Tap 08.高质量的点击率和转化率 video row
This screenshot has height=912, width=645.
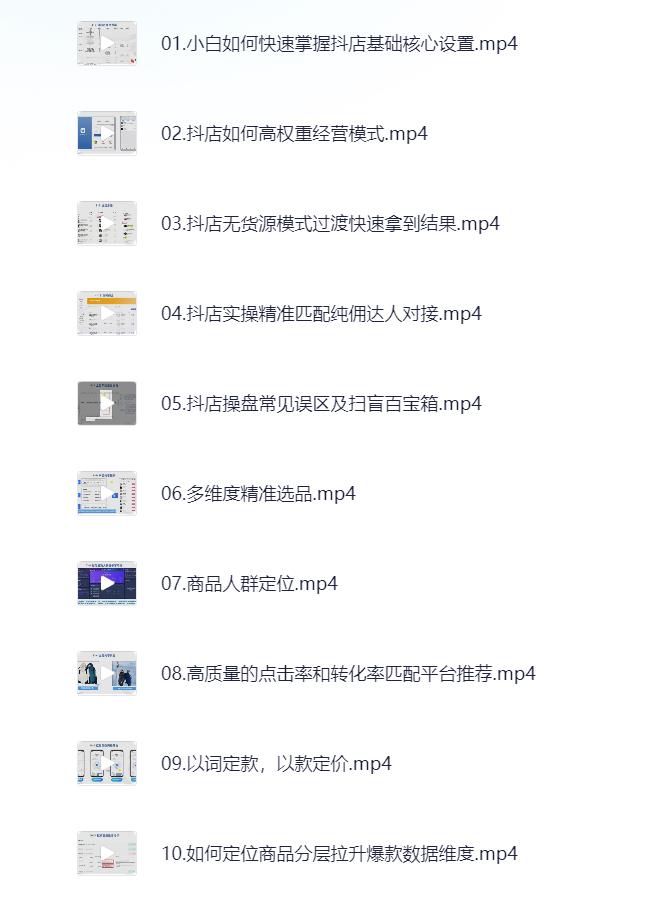click(x=348, y=674)
